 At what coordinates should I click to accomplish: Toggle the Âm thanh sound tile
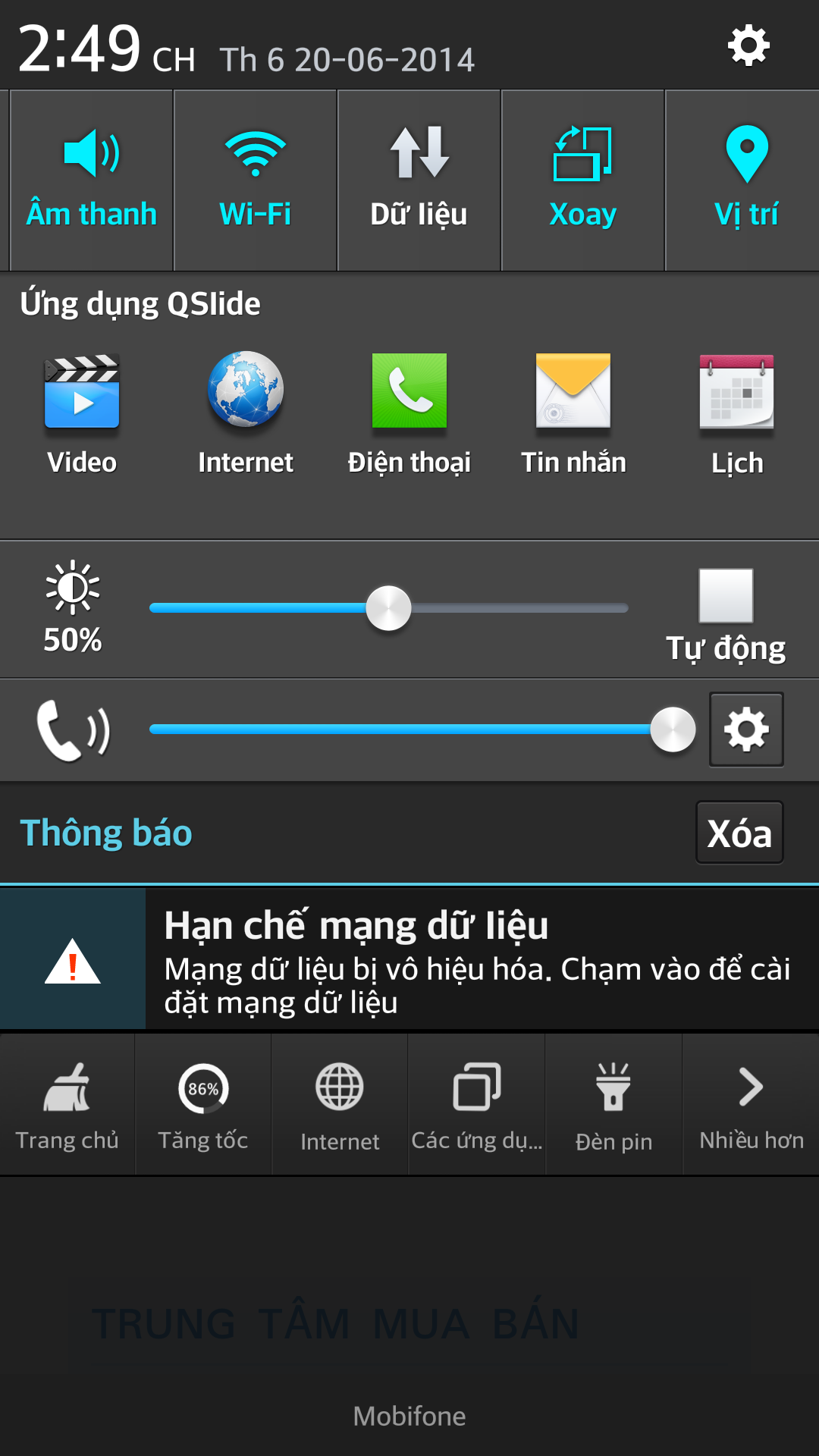[92, 180]
